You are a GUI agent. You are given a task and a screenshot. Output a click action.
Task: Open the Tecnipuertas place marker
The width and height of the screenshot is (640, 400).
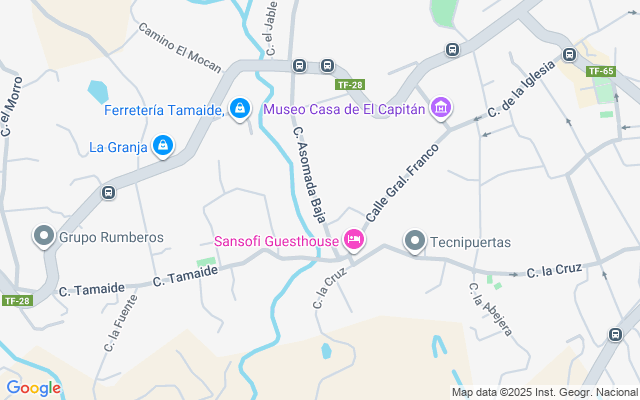pyautogui.click(x=415, y=241)
